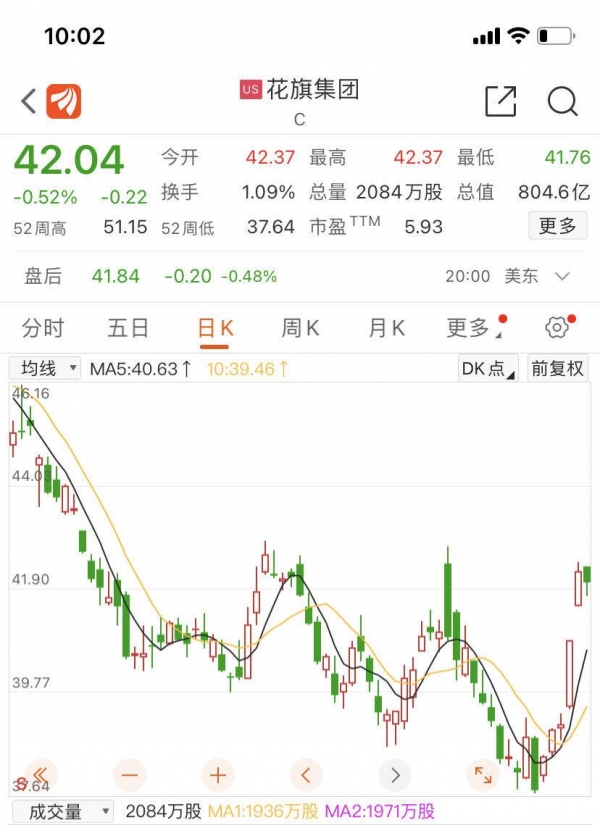600x825 pixels.
Task: Move chart to the next candle
Action: click(395, 774)
